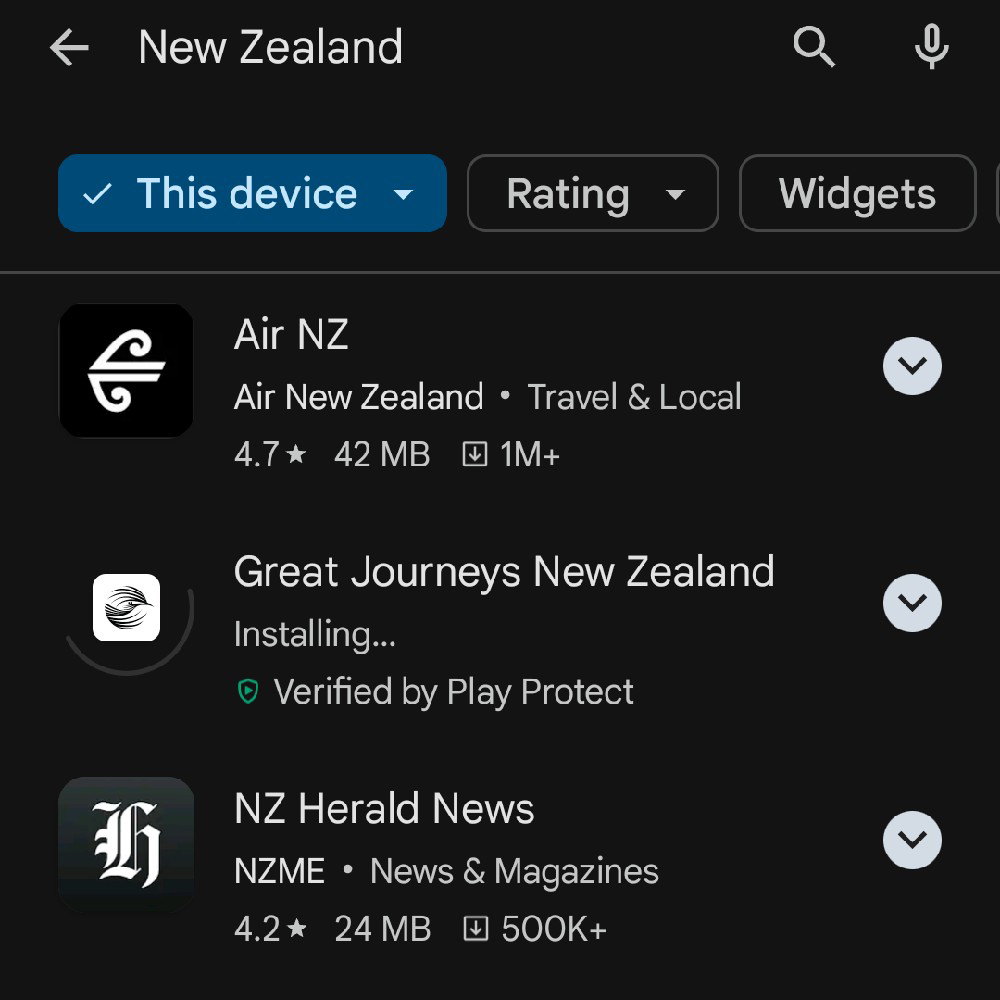The image size is (1000, 1000).
Task: Expand options for NZ Herald News
Action: (912, 839)
